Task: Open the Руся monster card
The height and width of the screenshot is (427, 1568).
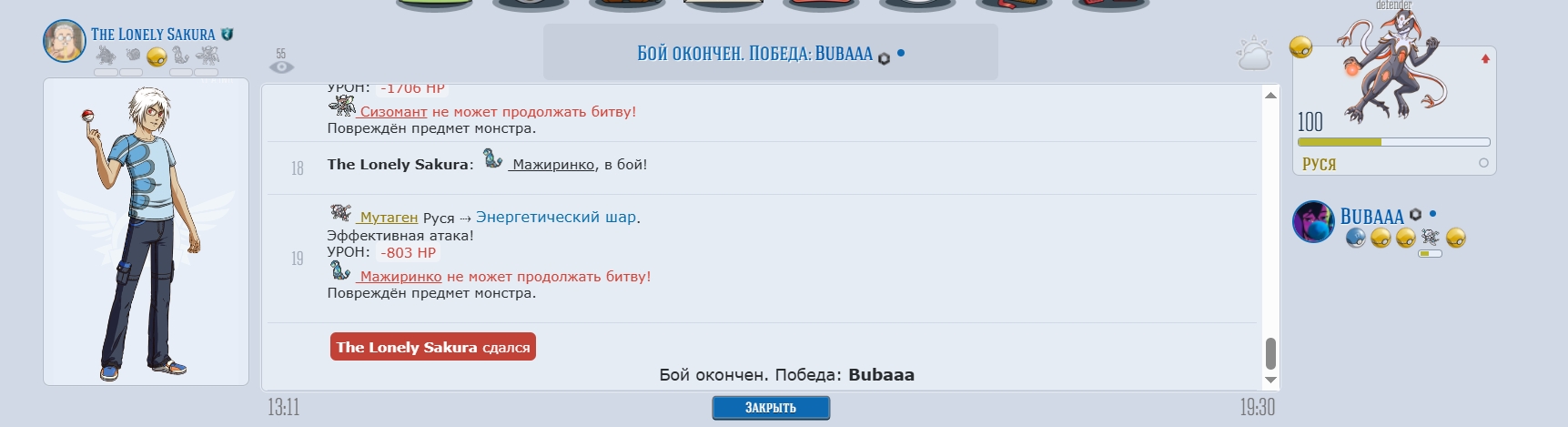Action: [1393, 109]
